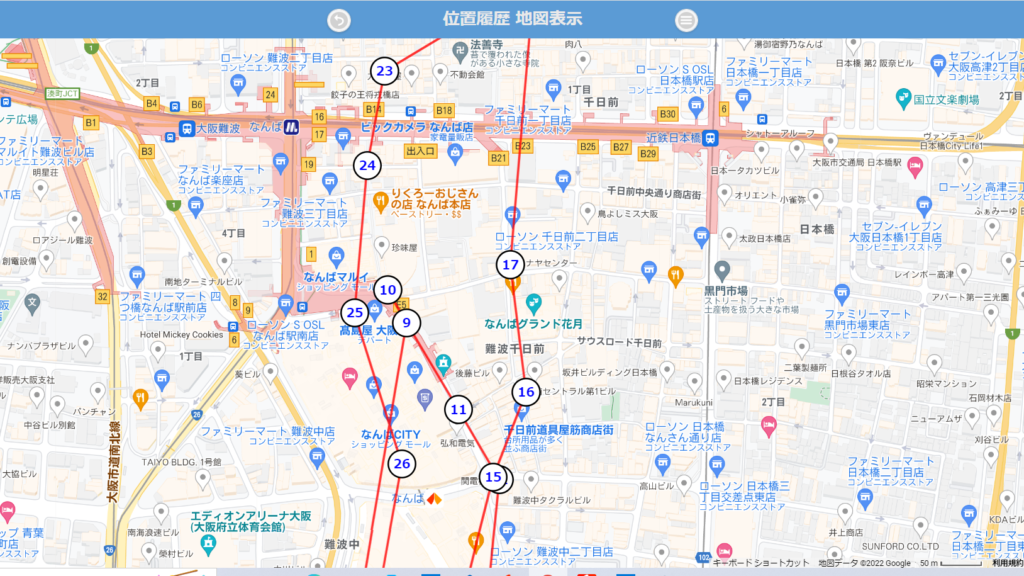
Task: Tap location history point 9
Action: [x=406, y=323]
